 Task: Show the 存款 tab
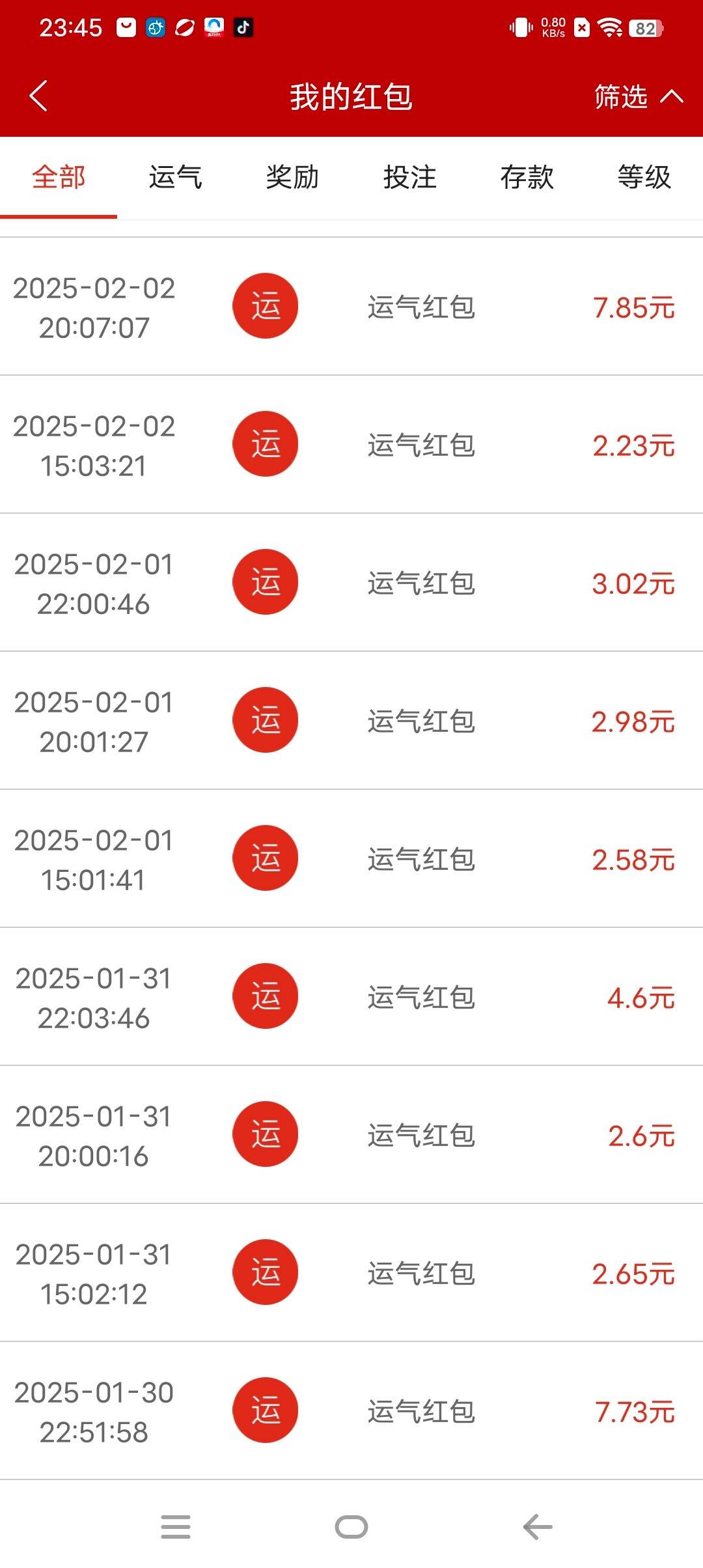[x=527, y=177]
